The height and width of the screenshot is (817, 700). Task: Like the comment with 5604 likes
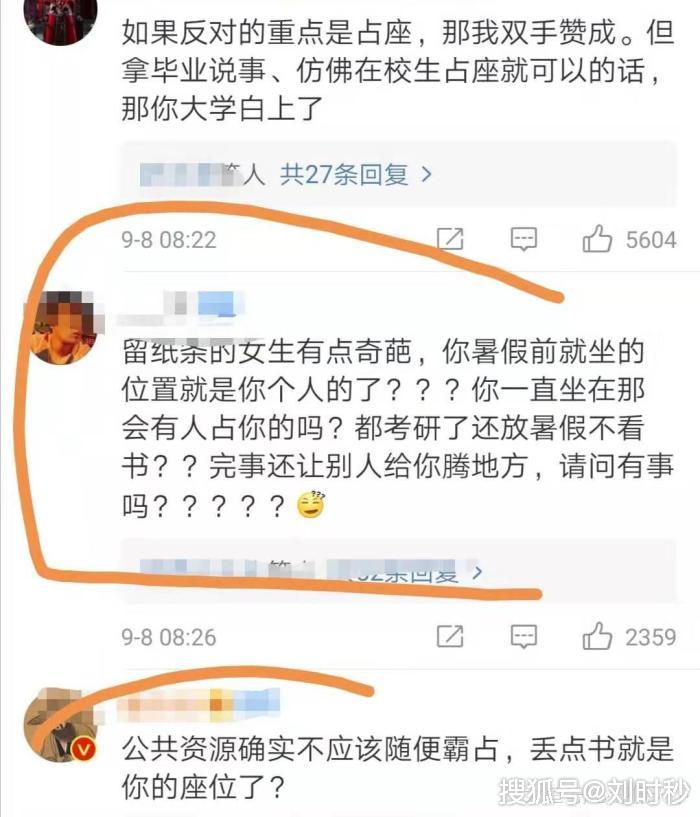tap(598, 240)
